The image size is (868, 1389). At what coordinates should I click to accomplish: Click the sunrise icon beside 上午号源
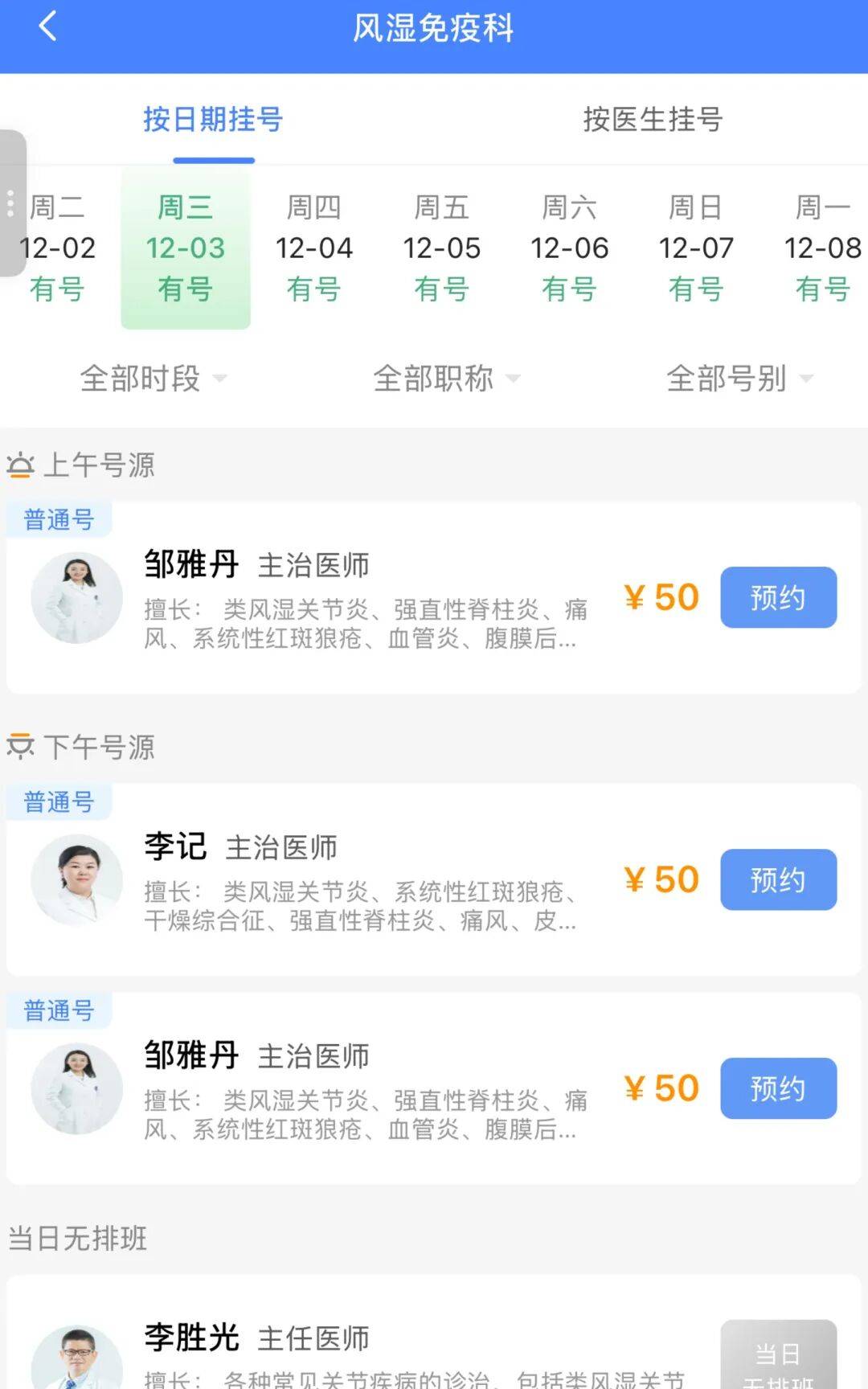click(20, 465)
